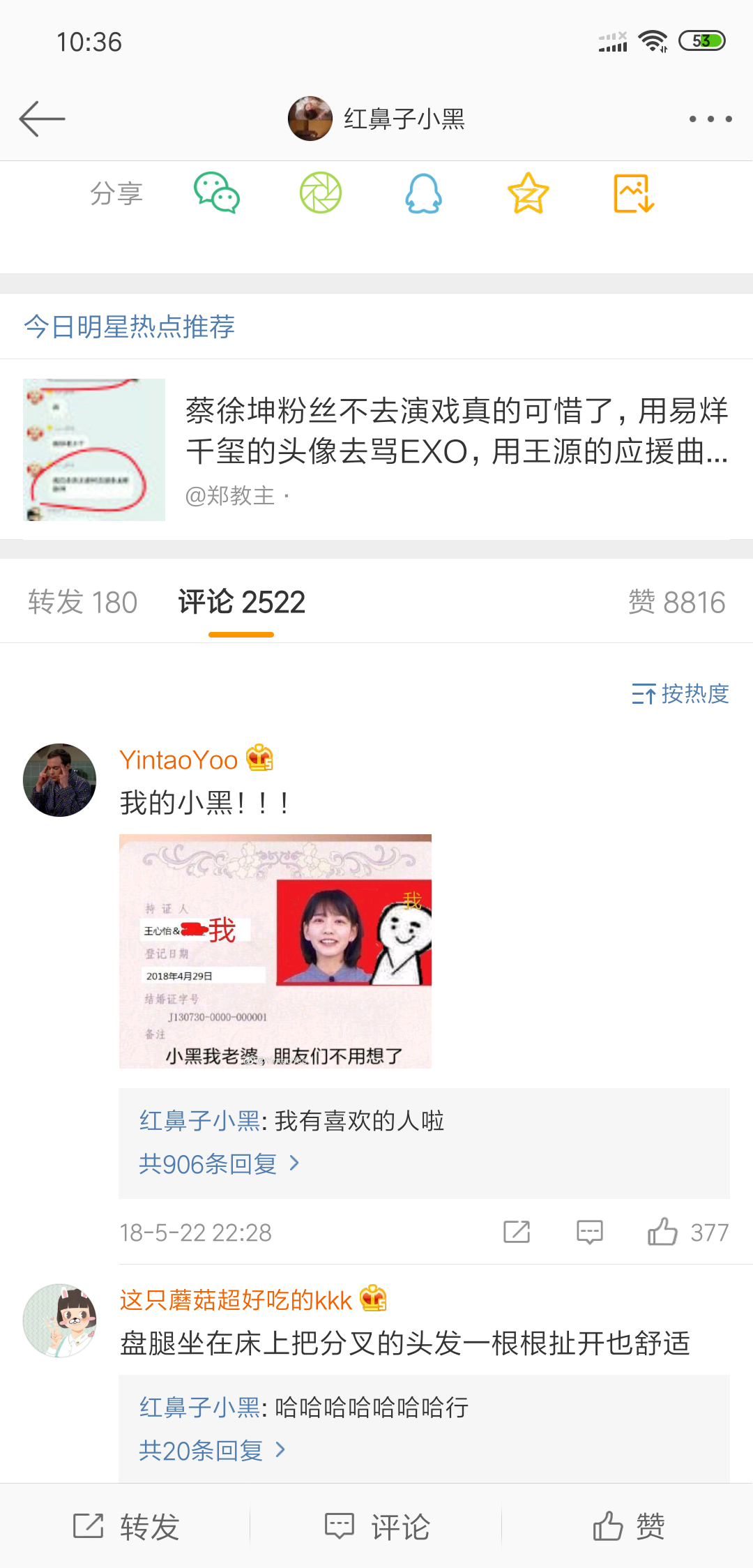Tap 赞 in the bottom bar

coord(627,1527)
